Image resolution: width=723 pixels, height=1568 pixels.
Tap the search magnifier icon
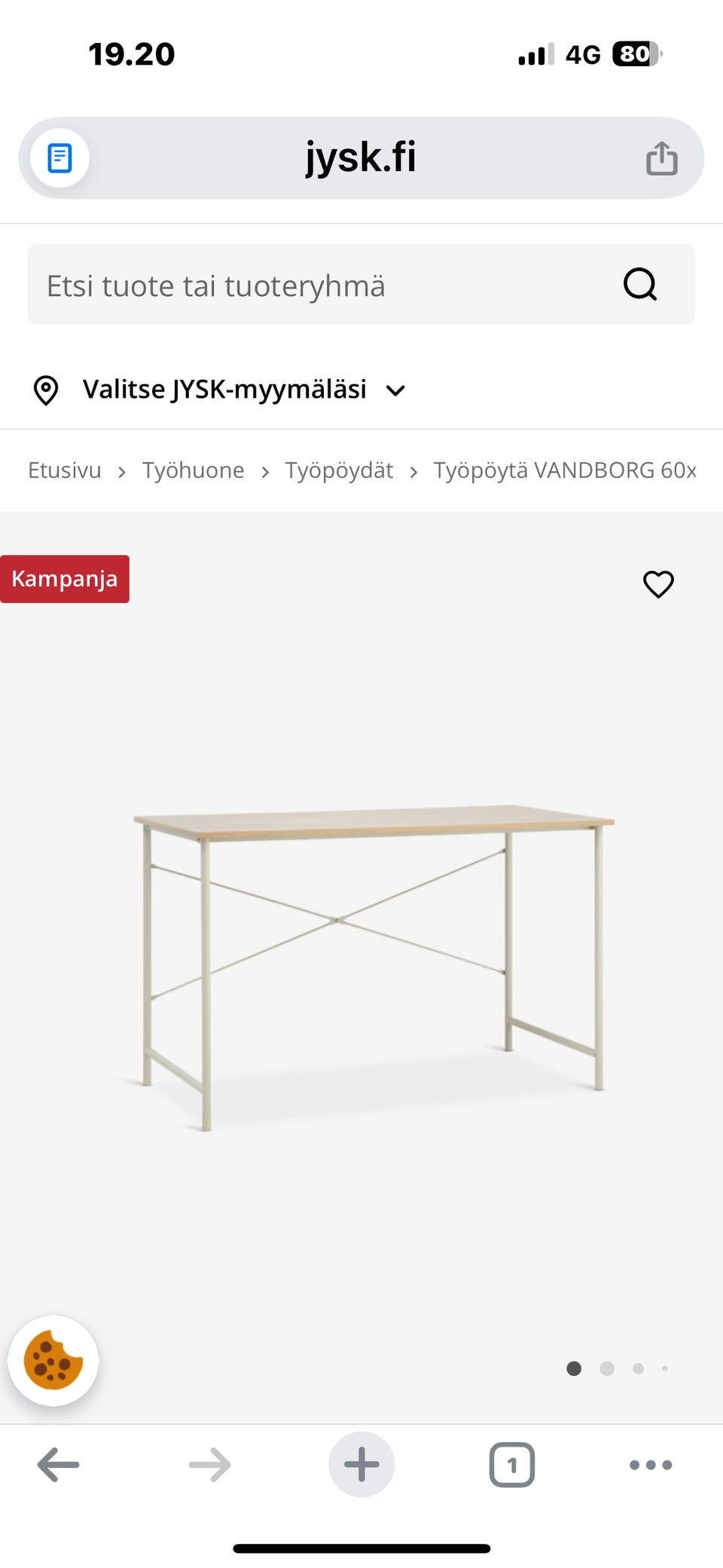(x=639, y=284)
